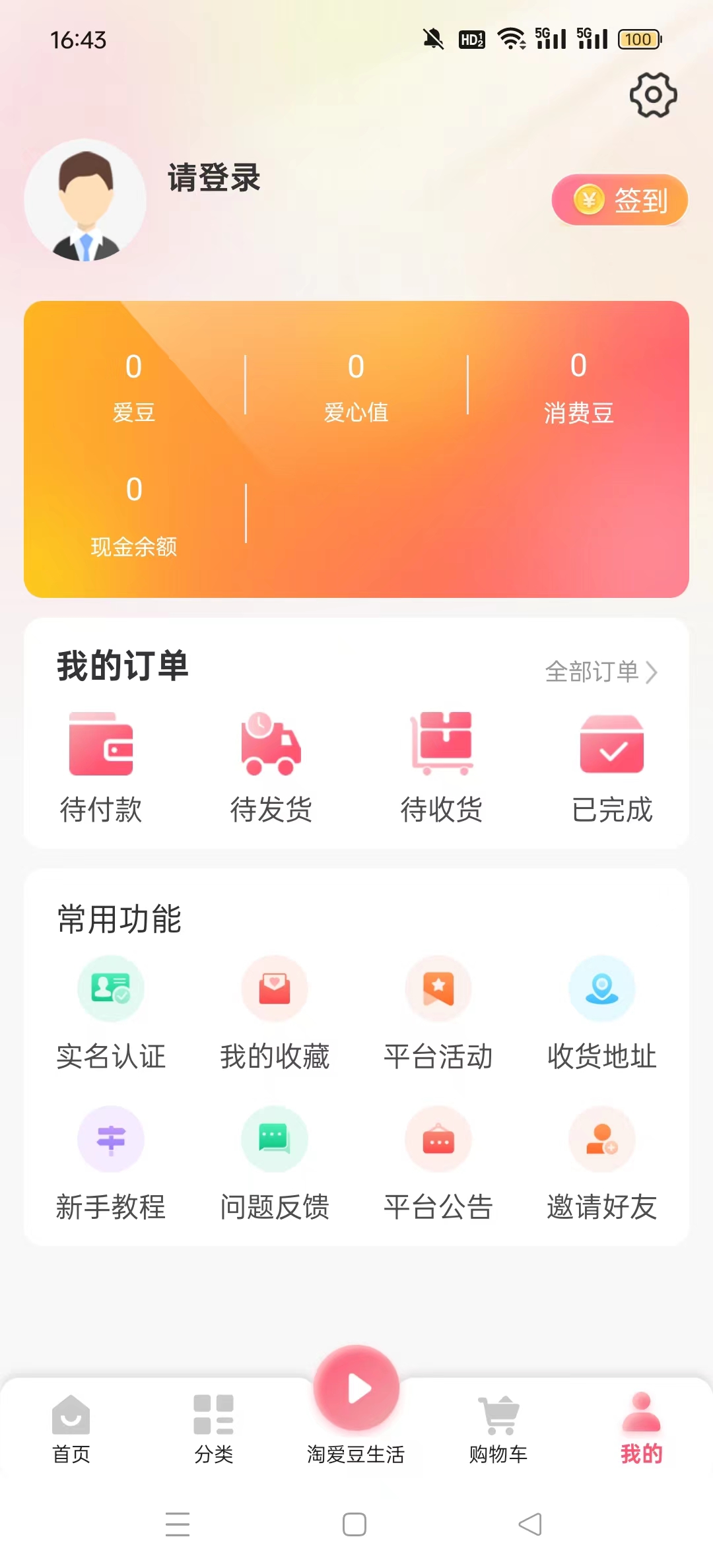The width and height of the screenshot is (713, 1568).
Task: Open 实名认证 verification
Action: [111, 1013]
